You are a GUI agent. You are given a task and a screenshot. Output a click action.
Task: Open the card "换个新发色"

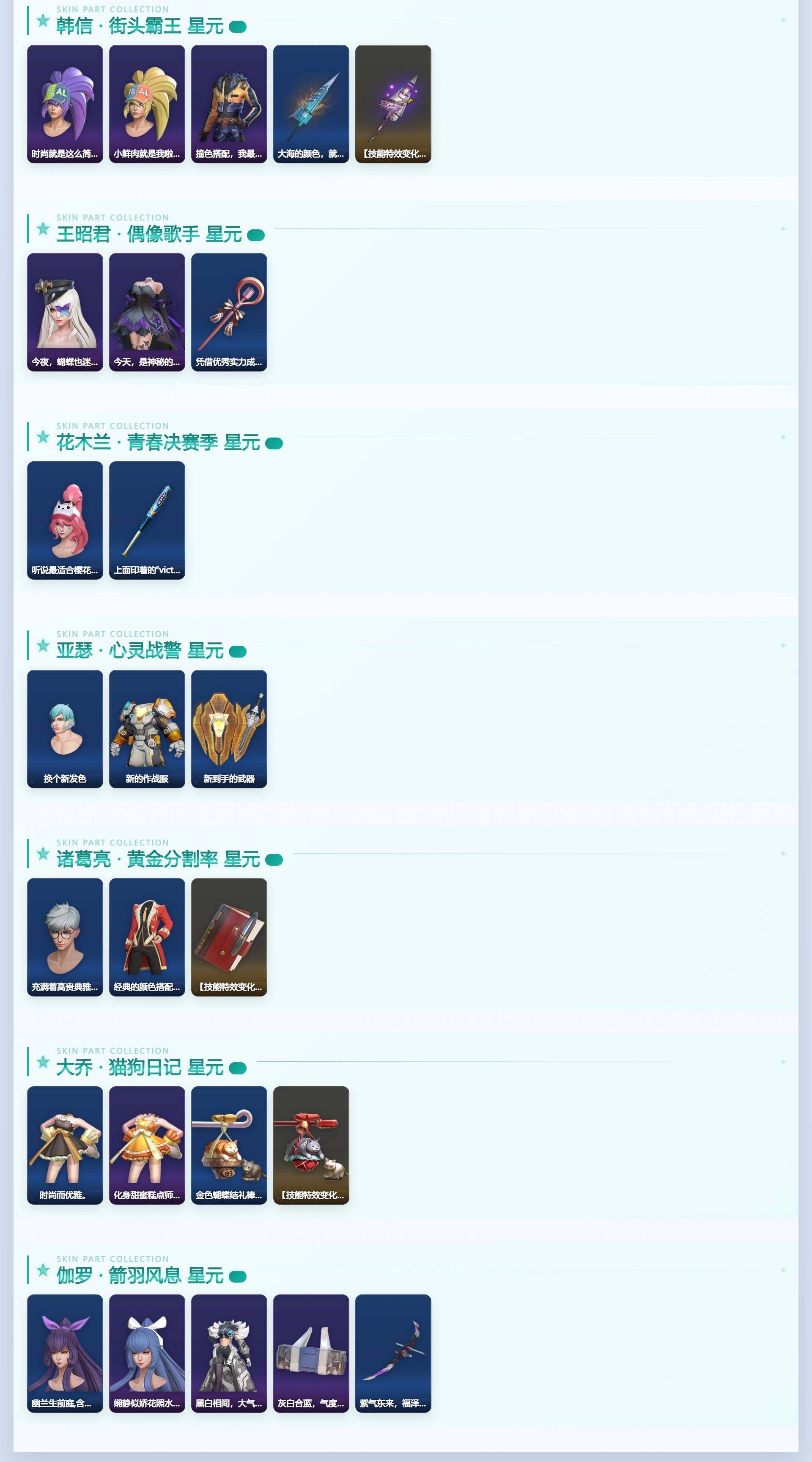click(x=65, y=729)
